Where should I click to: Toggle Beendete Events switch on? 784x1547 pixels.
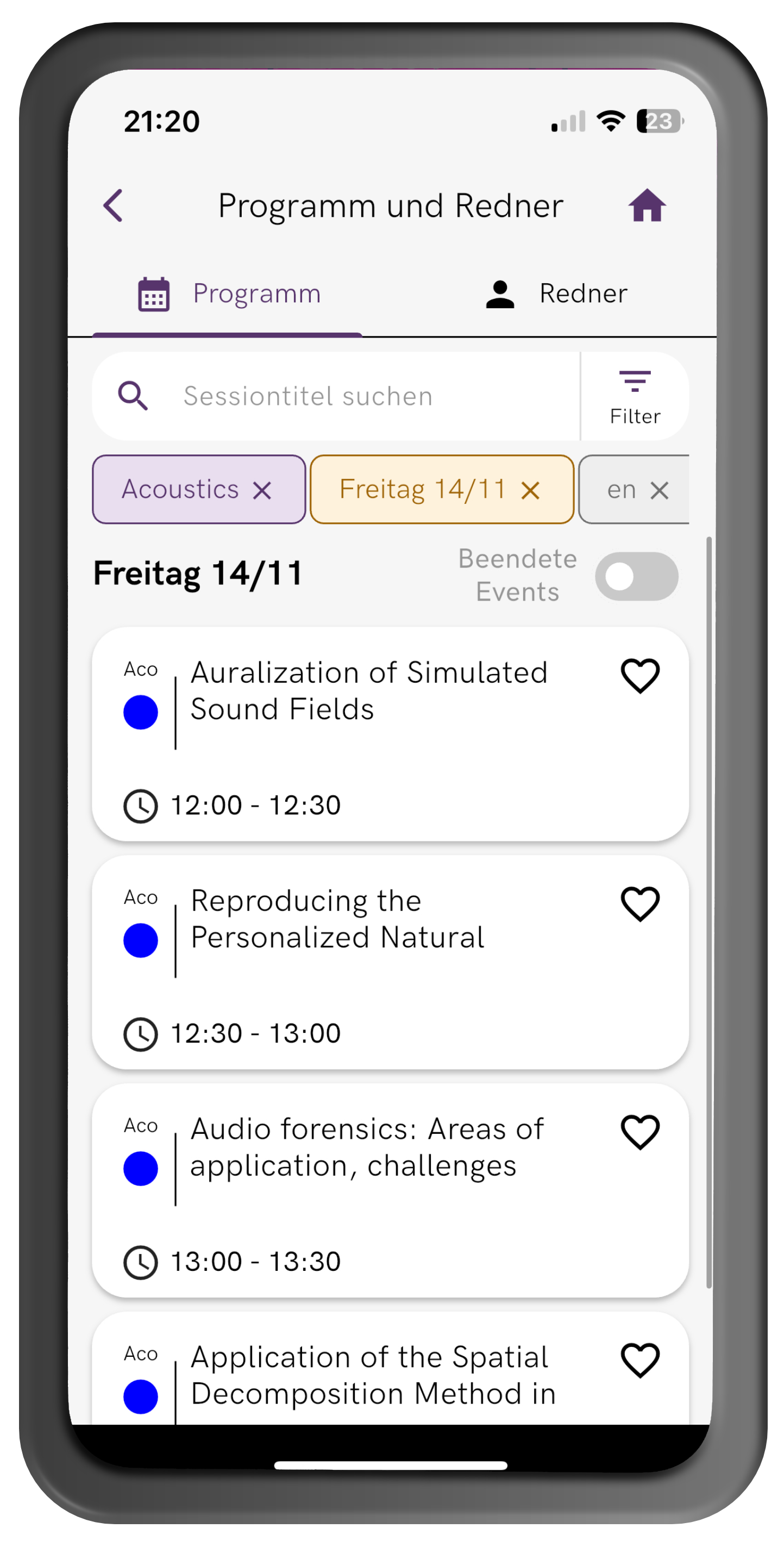coord(636,577)
